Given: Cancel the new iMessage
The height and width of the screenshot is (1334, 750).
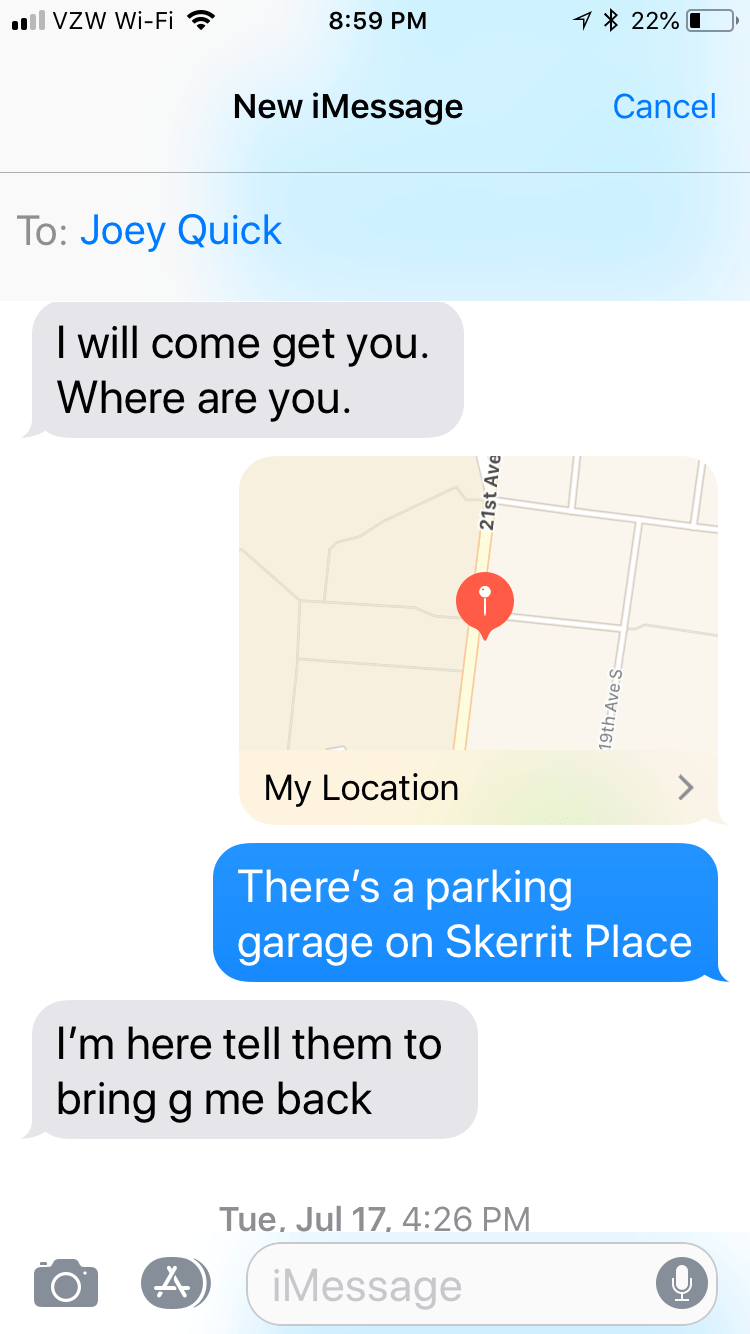Looking at the screenshot, I should pyautogui.click(x=664, y=106).
